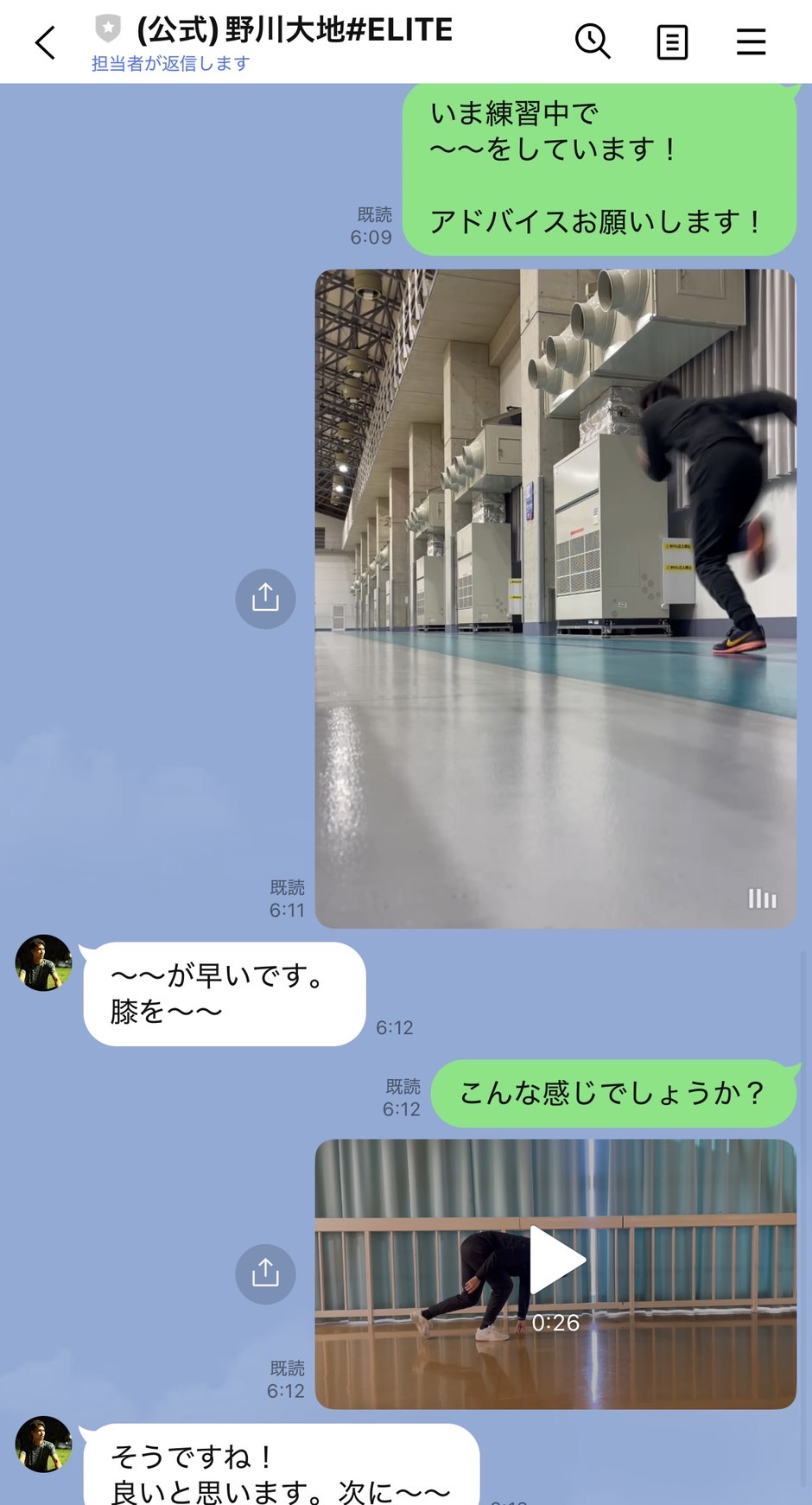
Task: Go back from the chat
Action: pos(46,41)
